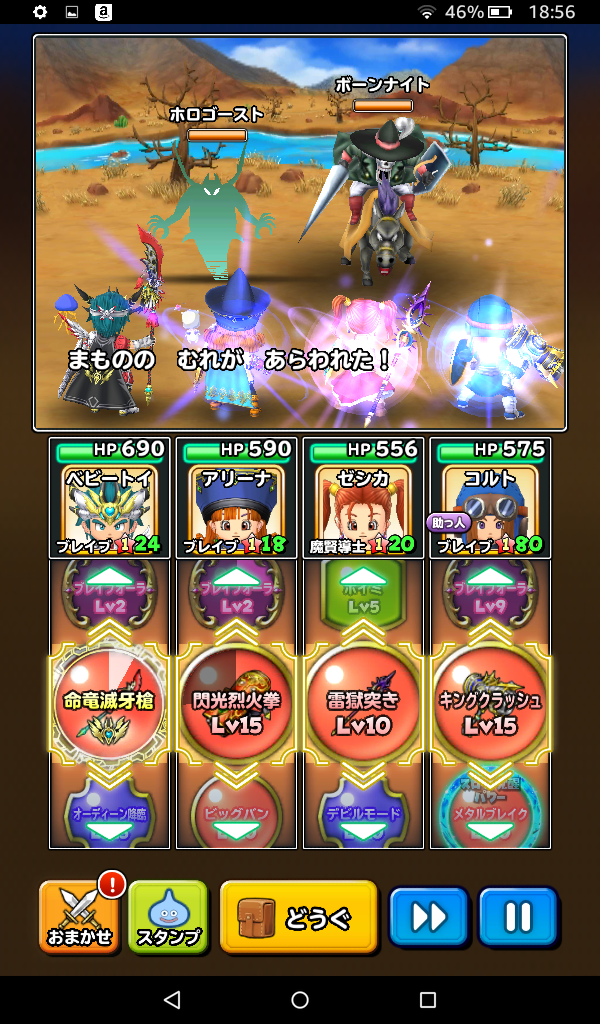Select アリーナ character card
This screenshot has height=1024, width=600.
click(x=236, y=498)
